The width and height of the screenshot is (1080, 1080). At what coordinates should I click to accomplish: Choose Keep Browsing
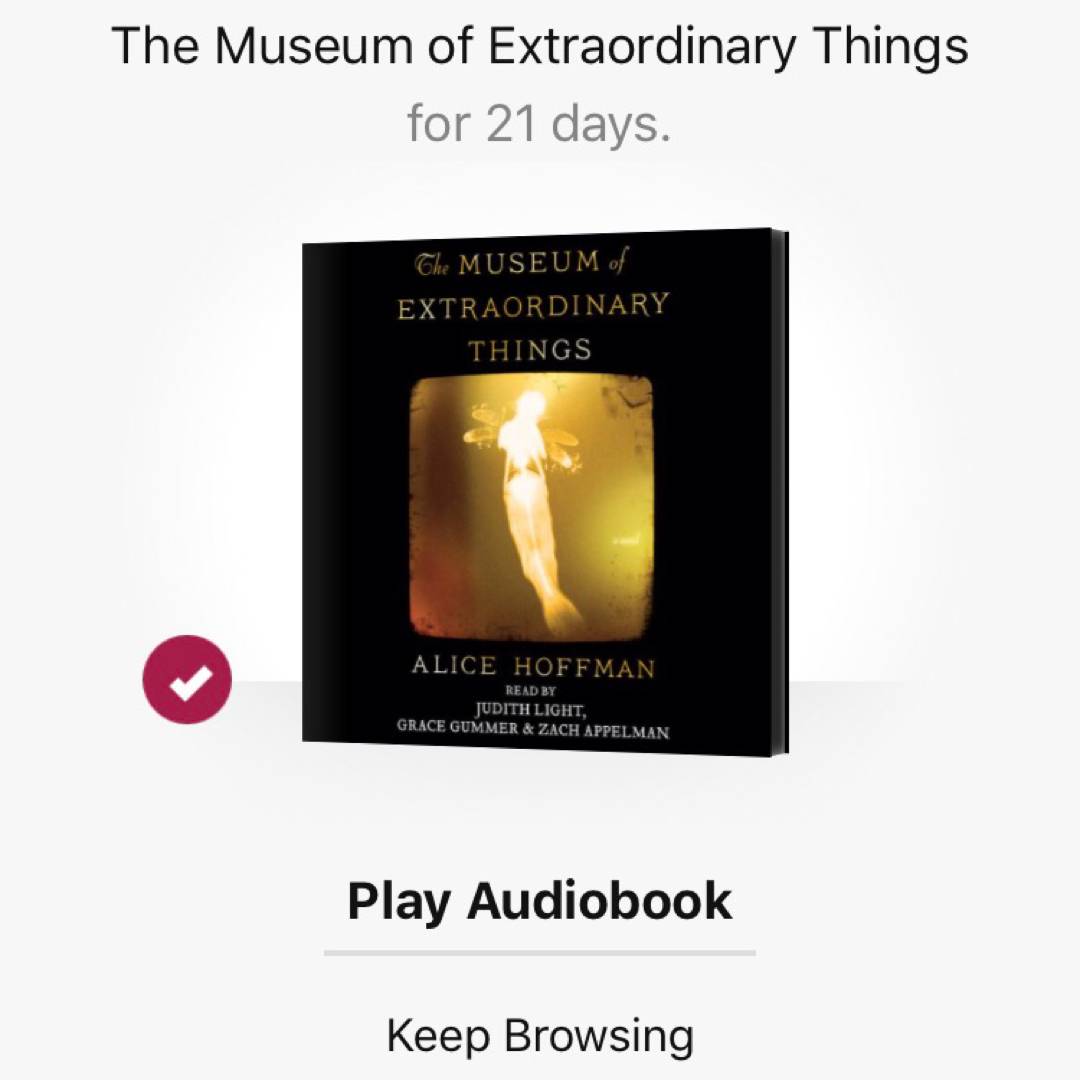point(540,1034)
